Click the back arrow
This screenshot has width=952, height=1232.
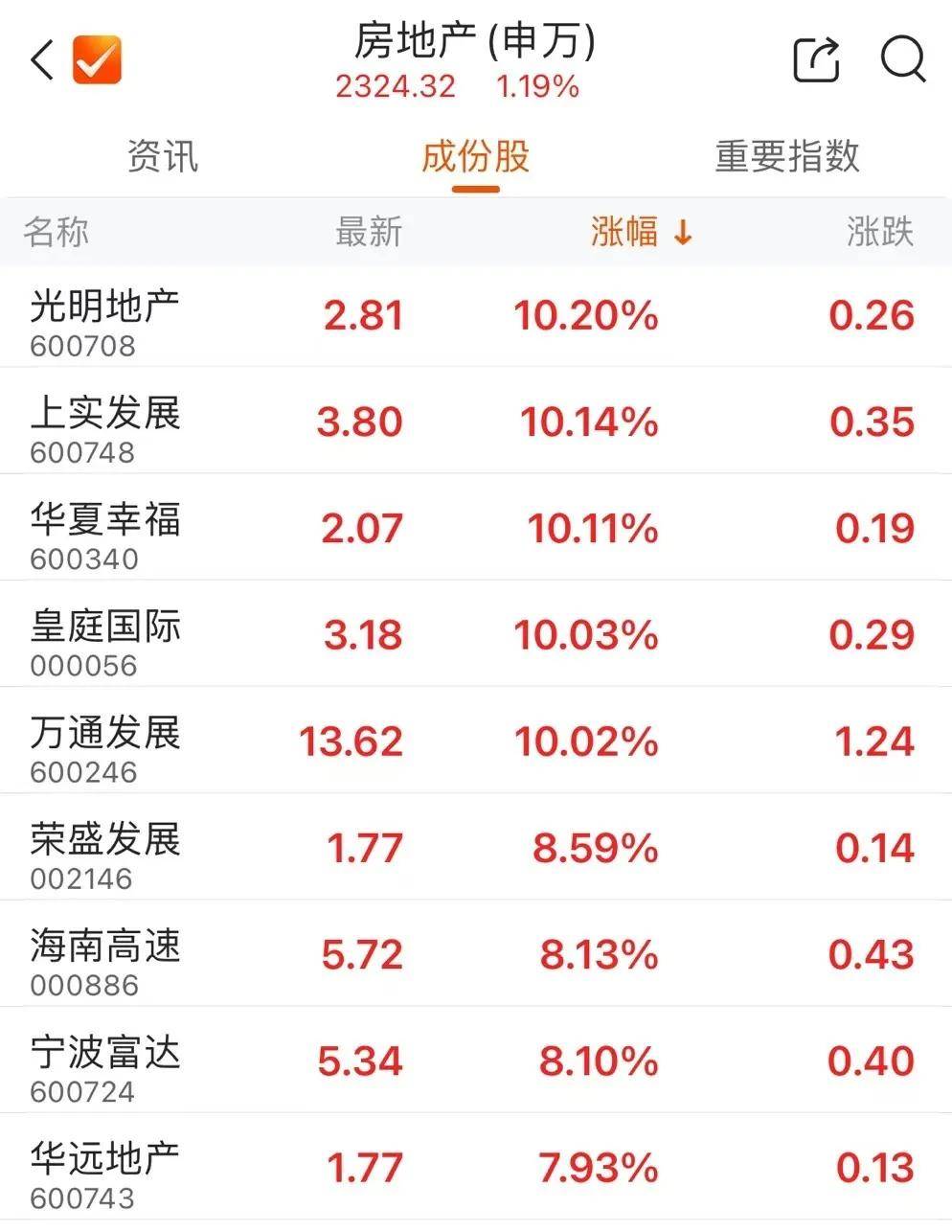(x=40, y=59)
